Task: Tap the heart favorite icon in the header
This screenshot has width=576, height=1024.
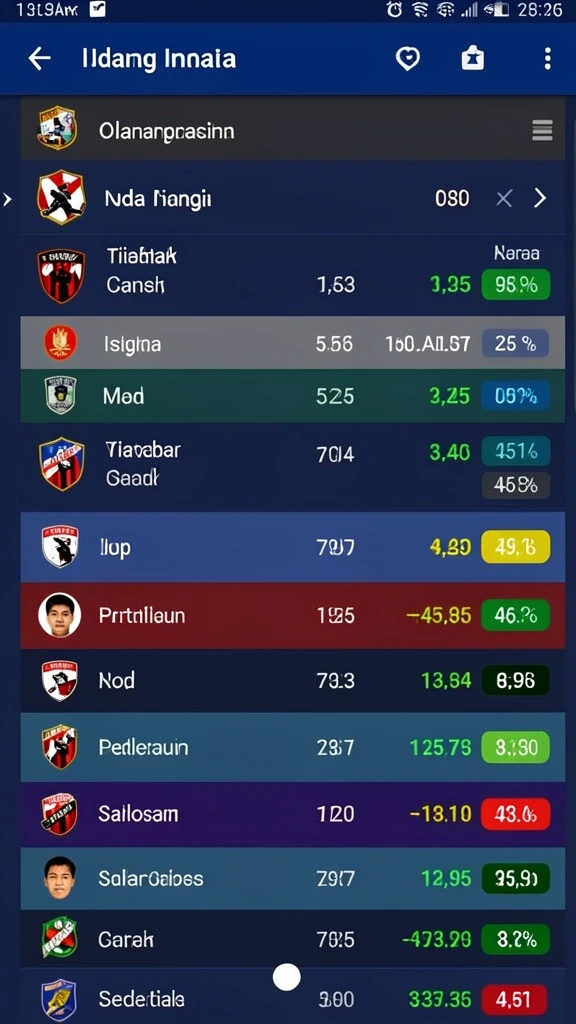Action: coord(408,59)
